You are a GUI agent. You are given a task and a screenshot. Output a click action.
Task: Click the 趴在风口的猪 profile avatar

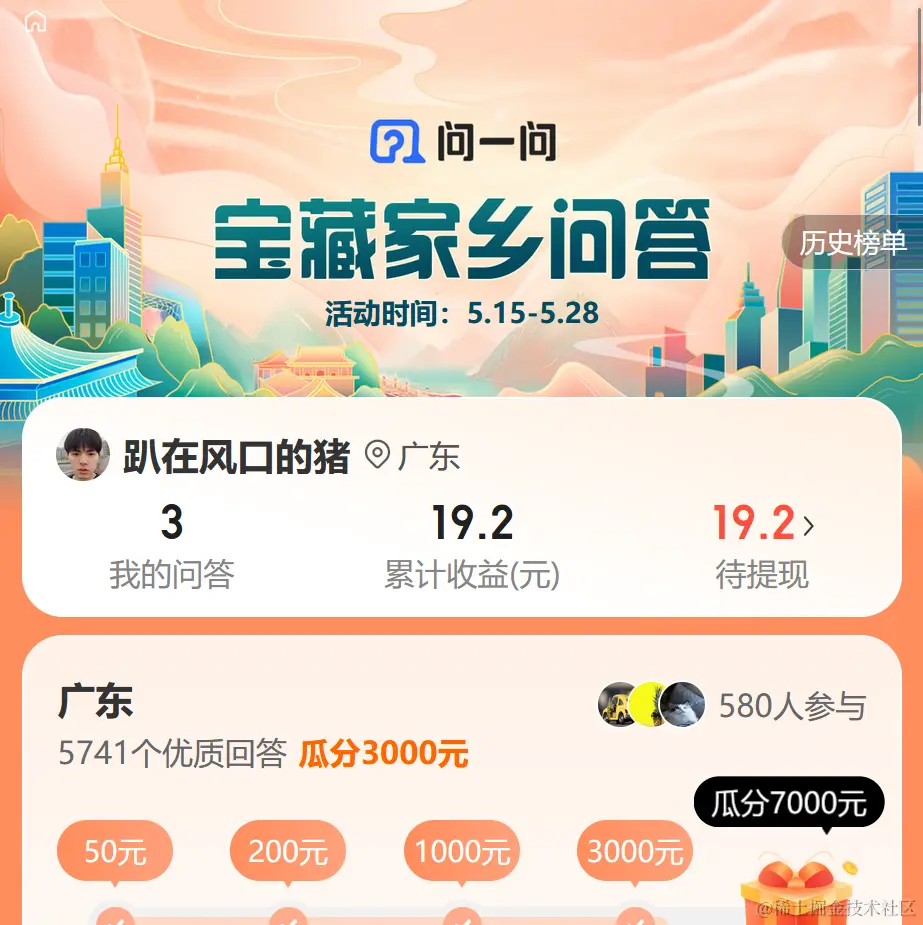[x=83, y=455]
